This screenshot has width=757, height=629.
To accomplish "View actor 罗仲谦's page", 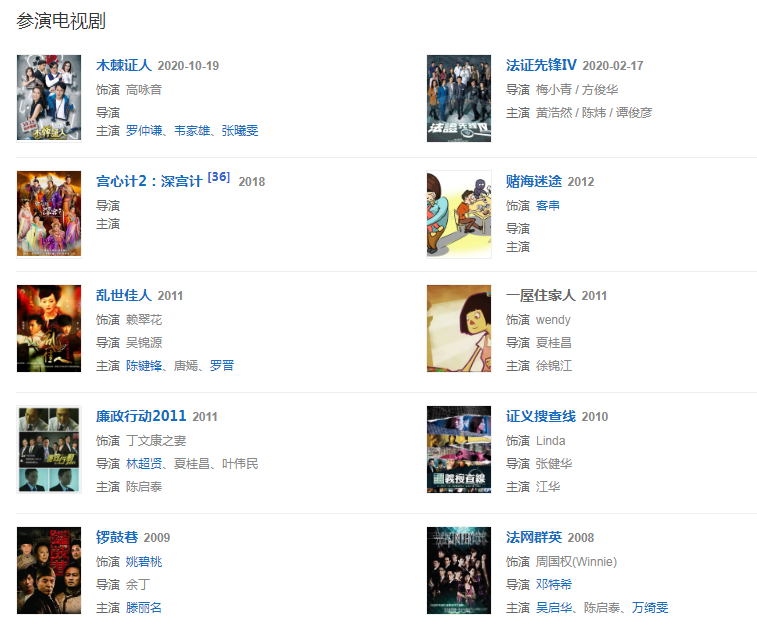I will [x=144, y=131].
